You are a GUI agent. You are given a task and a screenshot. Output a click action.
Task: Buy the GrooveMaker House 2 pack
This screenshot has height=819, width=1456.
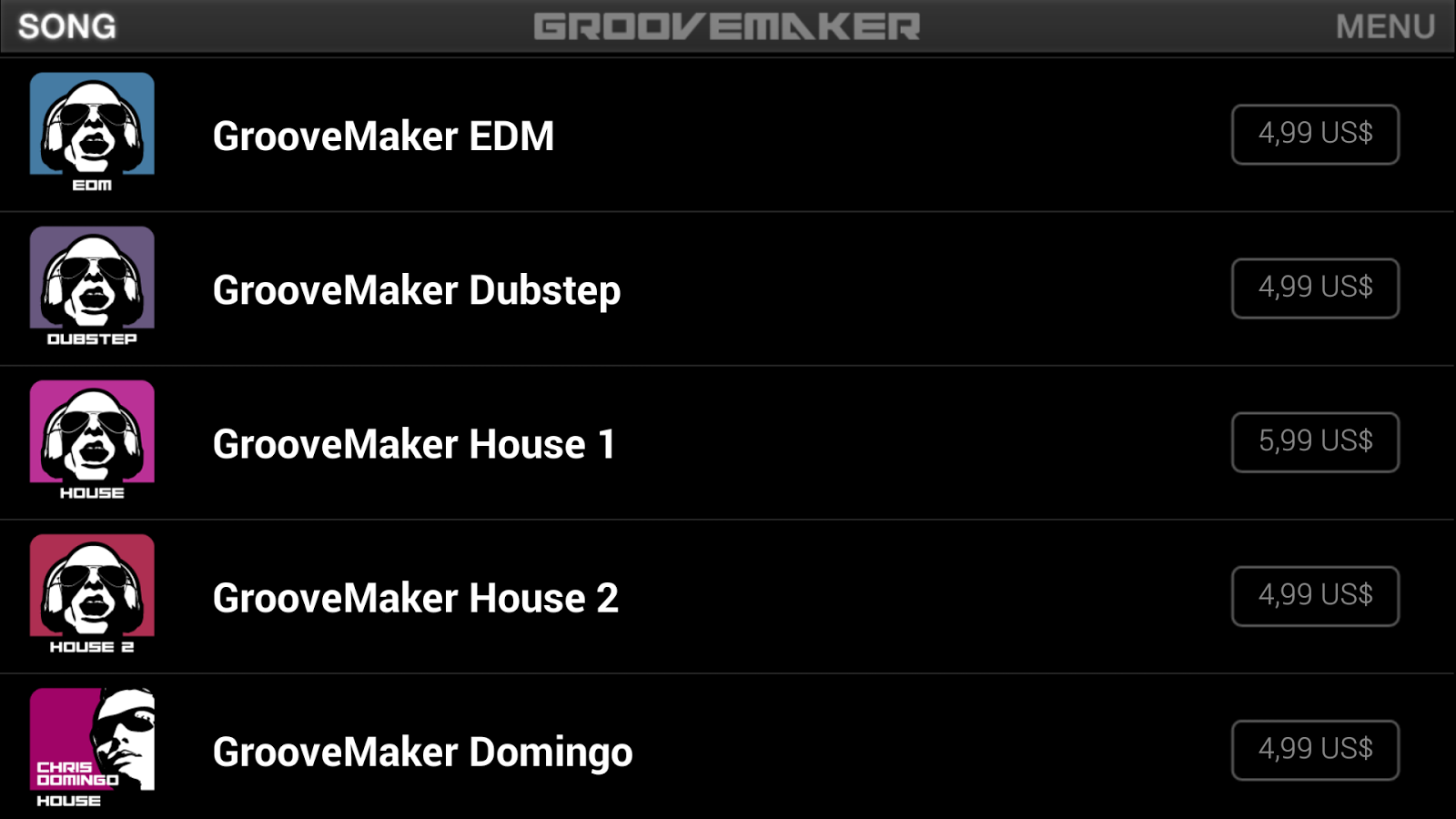pos(1314,596)
